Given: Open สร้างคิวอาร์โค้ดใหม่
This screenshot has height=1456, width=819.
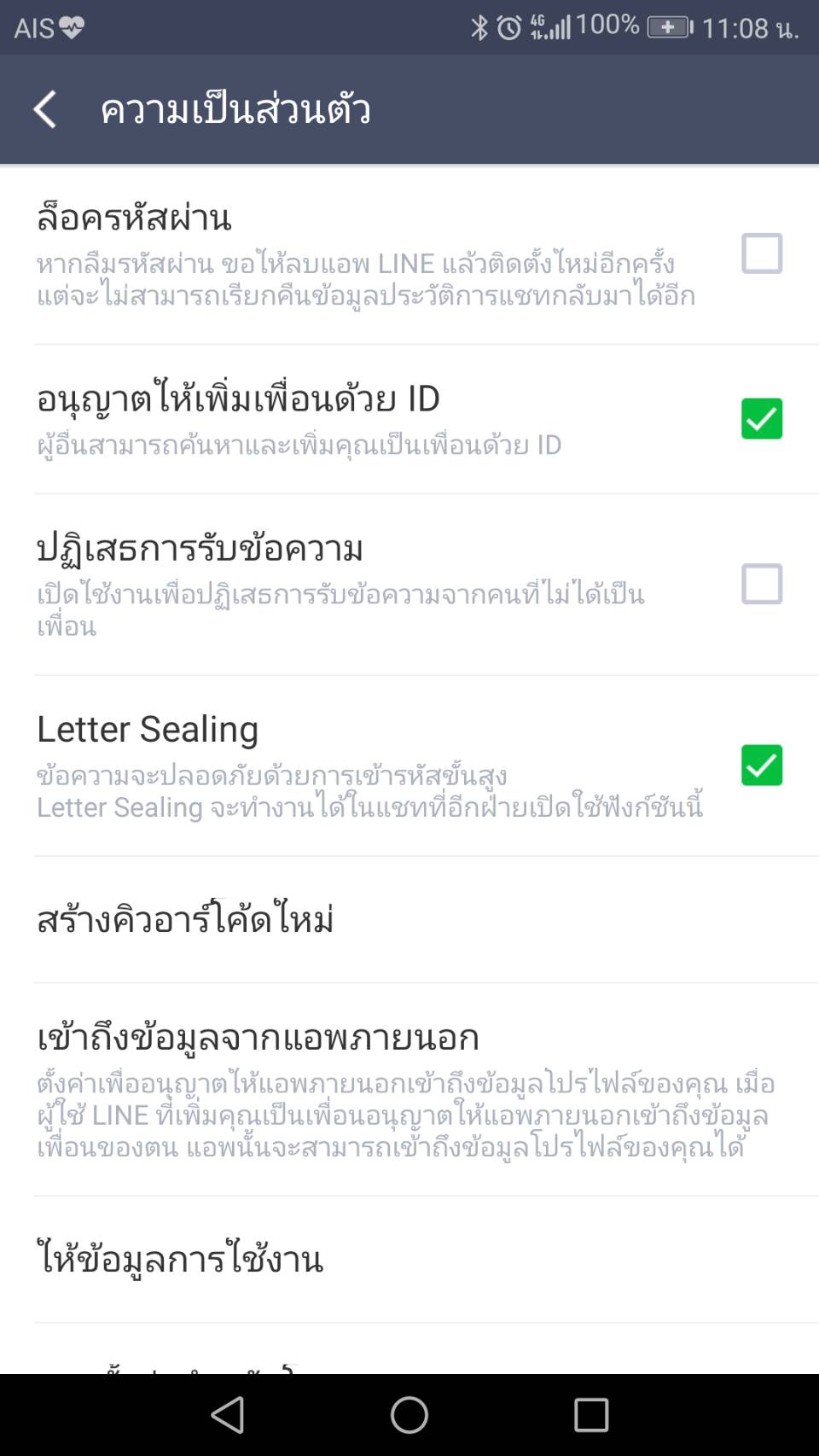Looking at the screenshot, I should [x=409, y=920].
